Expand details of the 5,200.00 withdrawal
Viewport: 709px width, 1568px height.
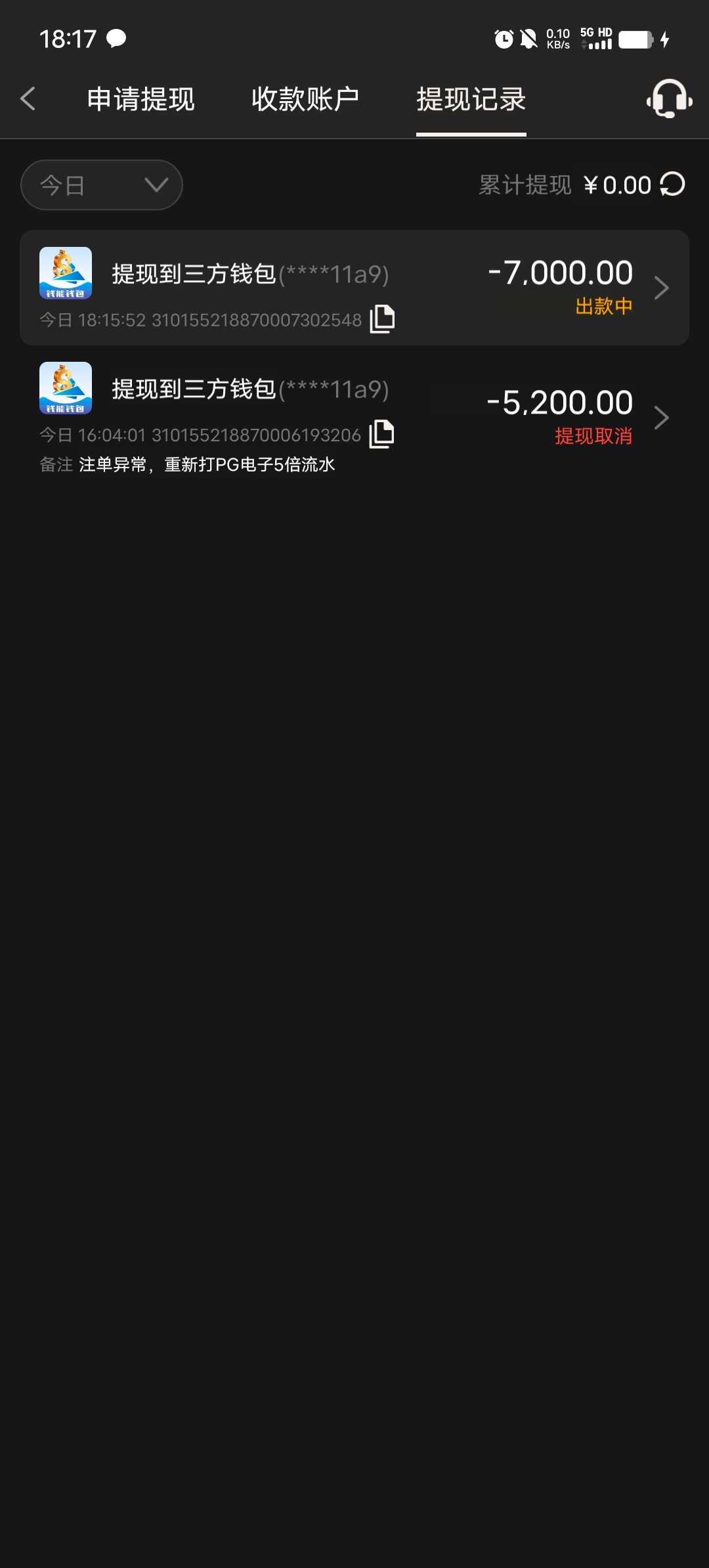pyautogui.click(x=663, y=418)
